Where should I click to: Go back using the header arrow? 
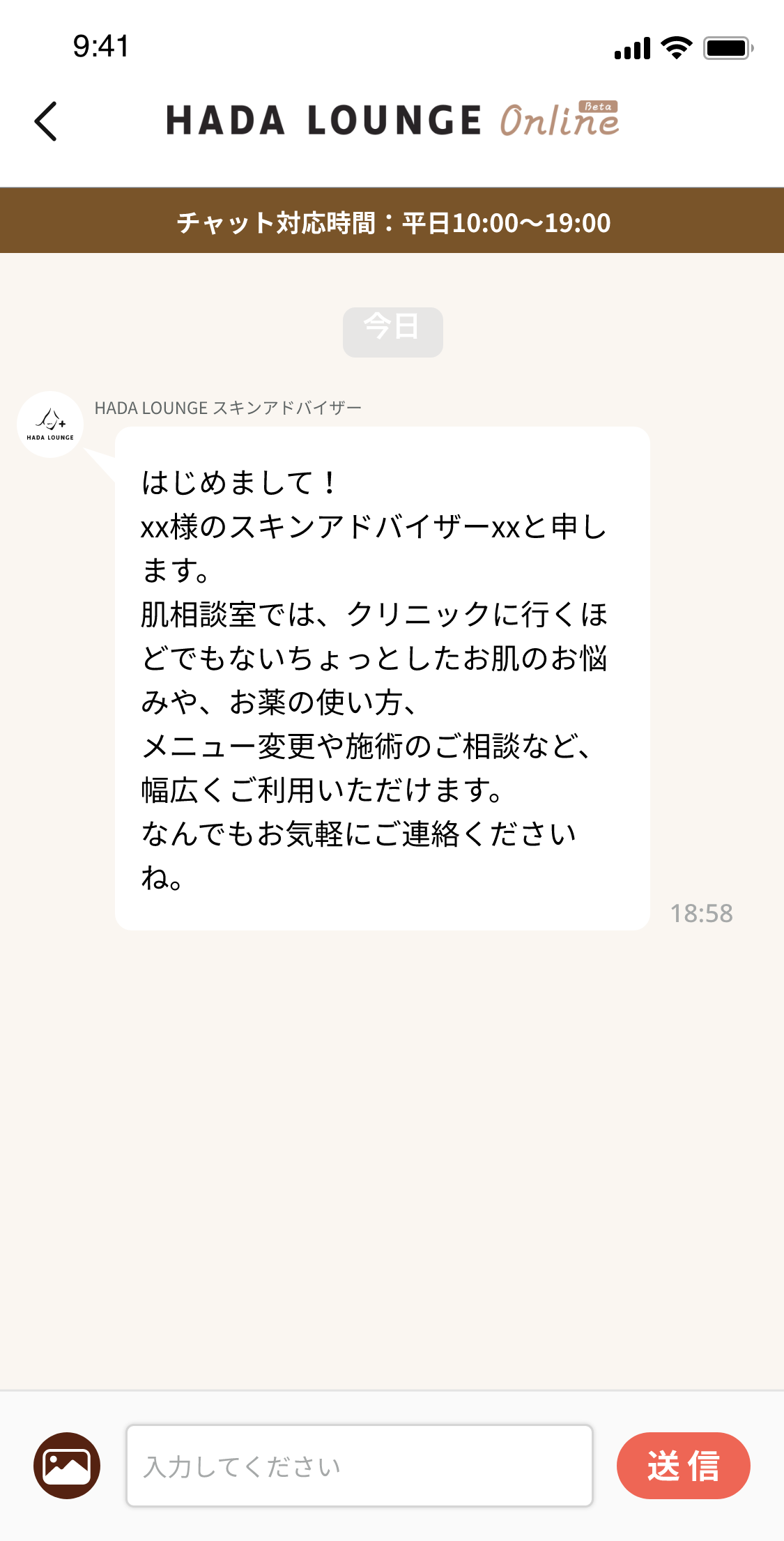pyautogui.click(x=46, y=121)
